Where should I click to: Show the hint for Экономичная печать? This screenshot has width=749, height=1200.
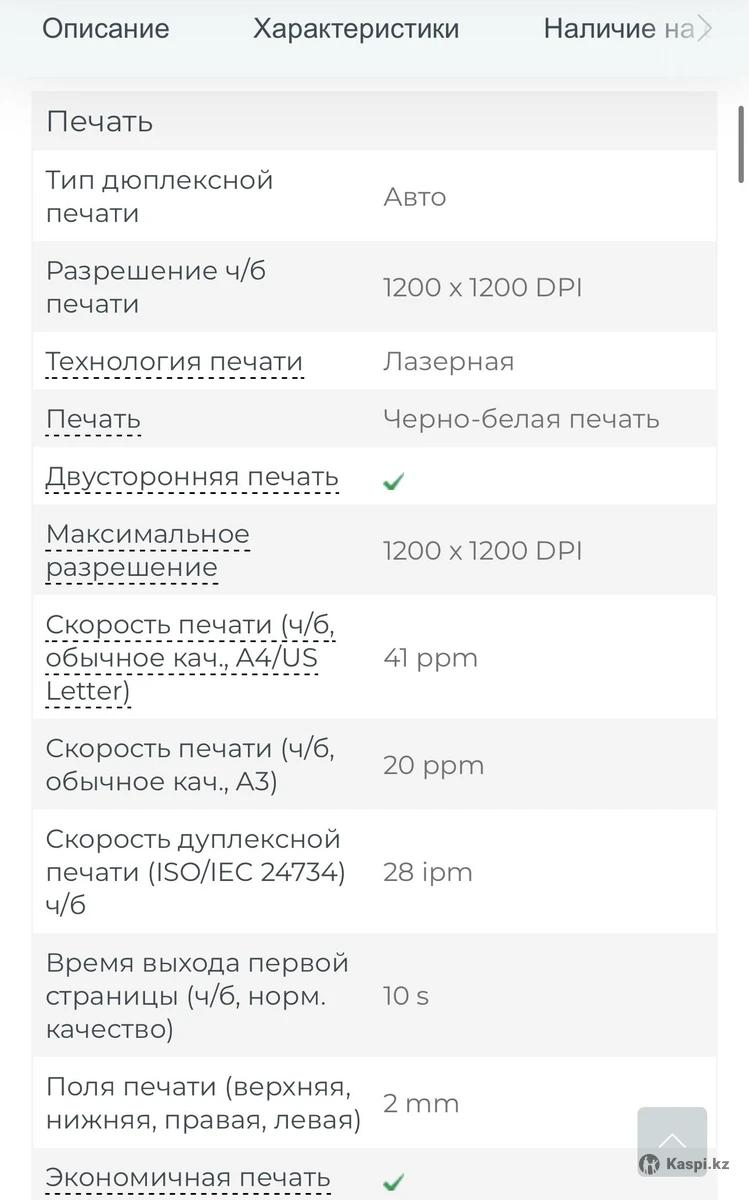pyautogui.click(x=188, y=1178)
